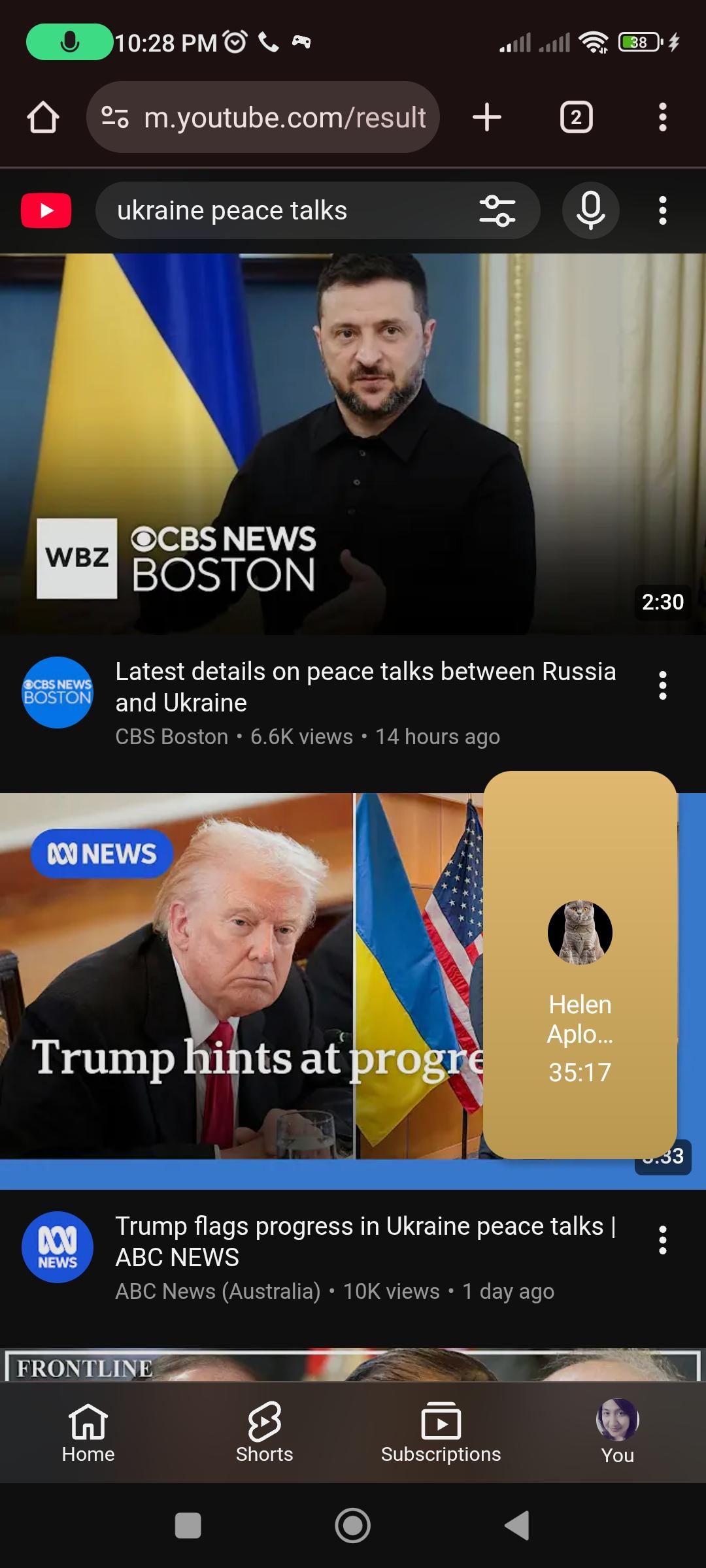Visit the CBS Boston channel avatar
Screen dimensions: 706x1568
coord(58,693)
